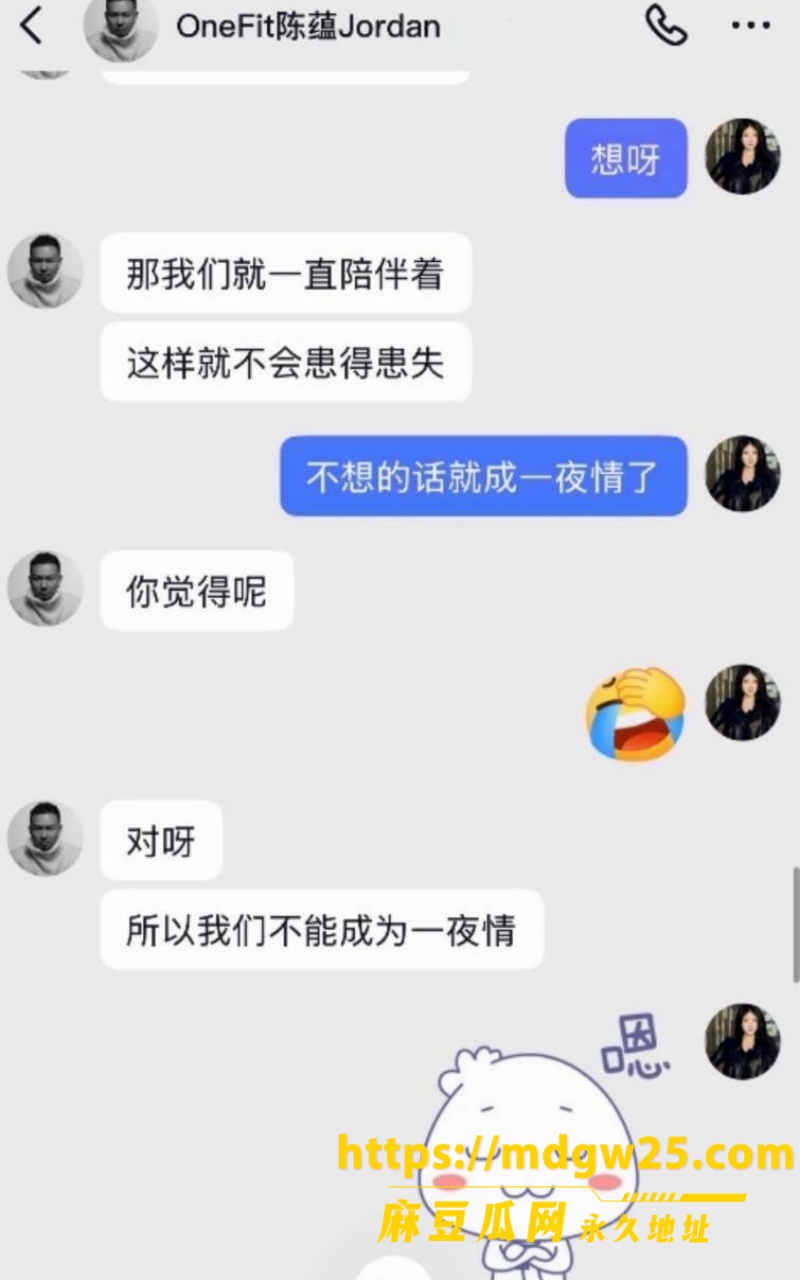
Task: Open my avatar beside the 想呀 message
Action: click(x=743, y=156)
